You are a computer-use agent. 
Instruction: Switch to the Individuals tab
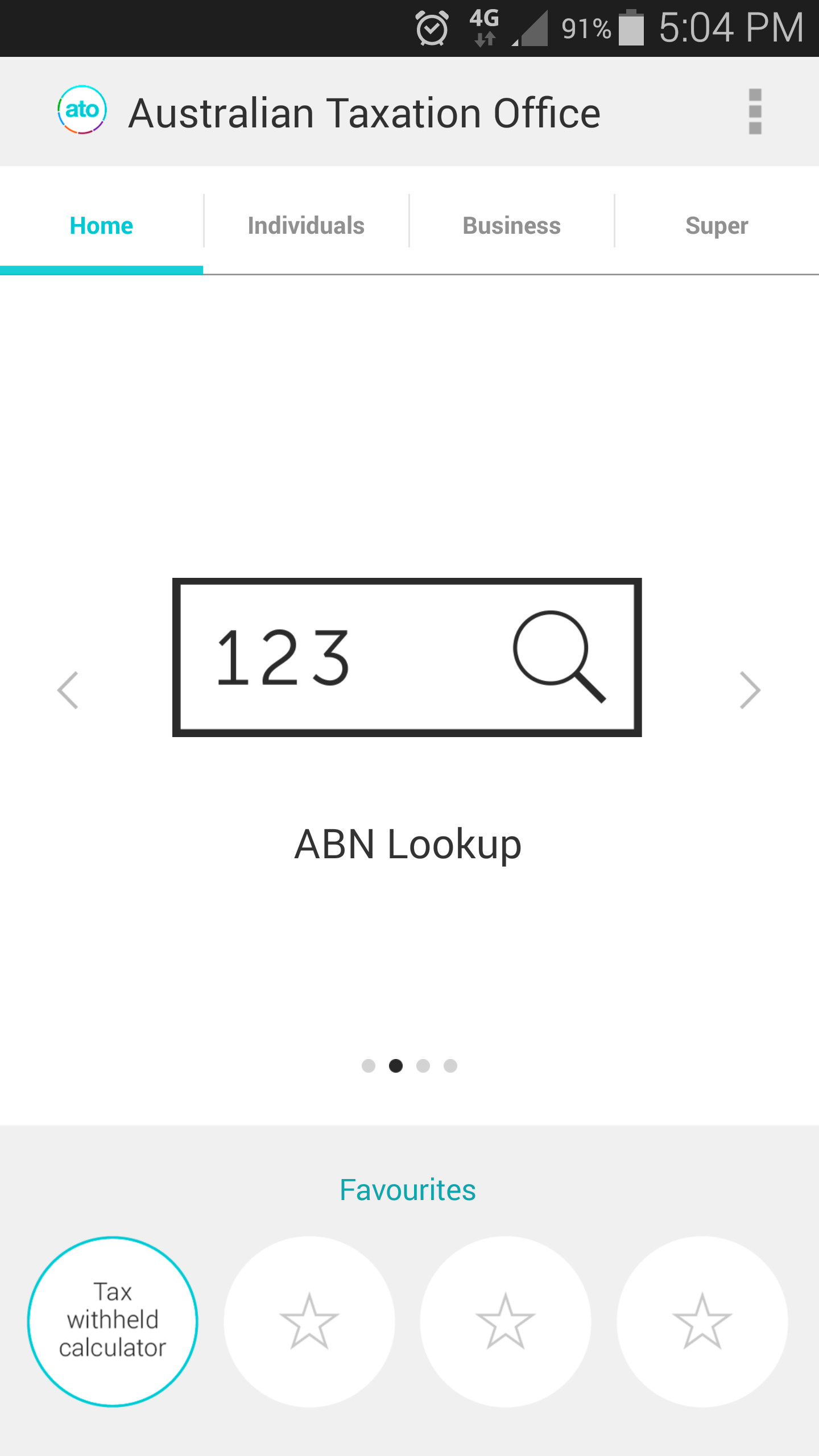point(306,226)
